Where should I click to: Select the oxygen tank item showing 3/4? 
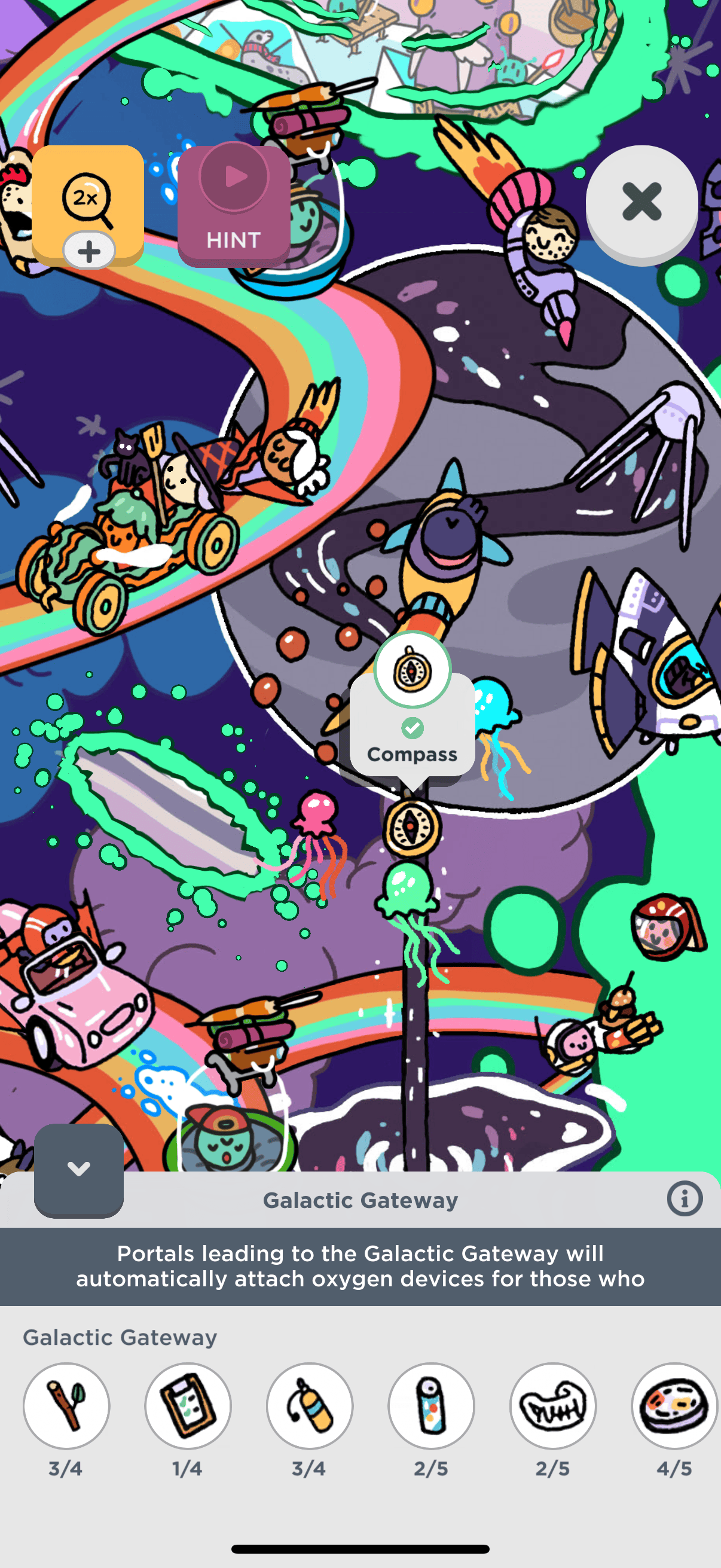310,1406
